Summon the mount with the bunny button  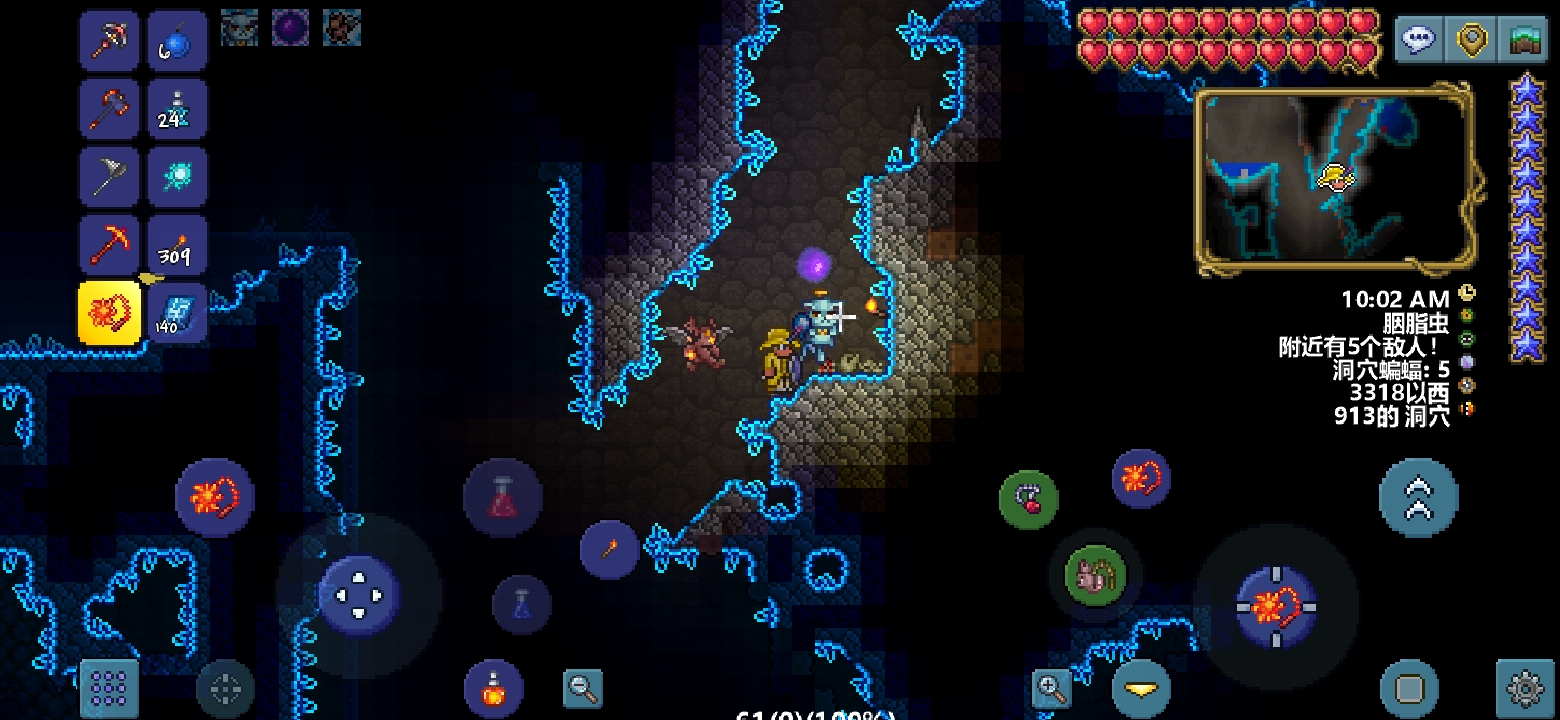(x=1094, y=576)
